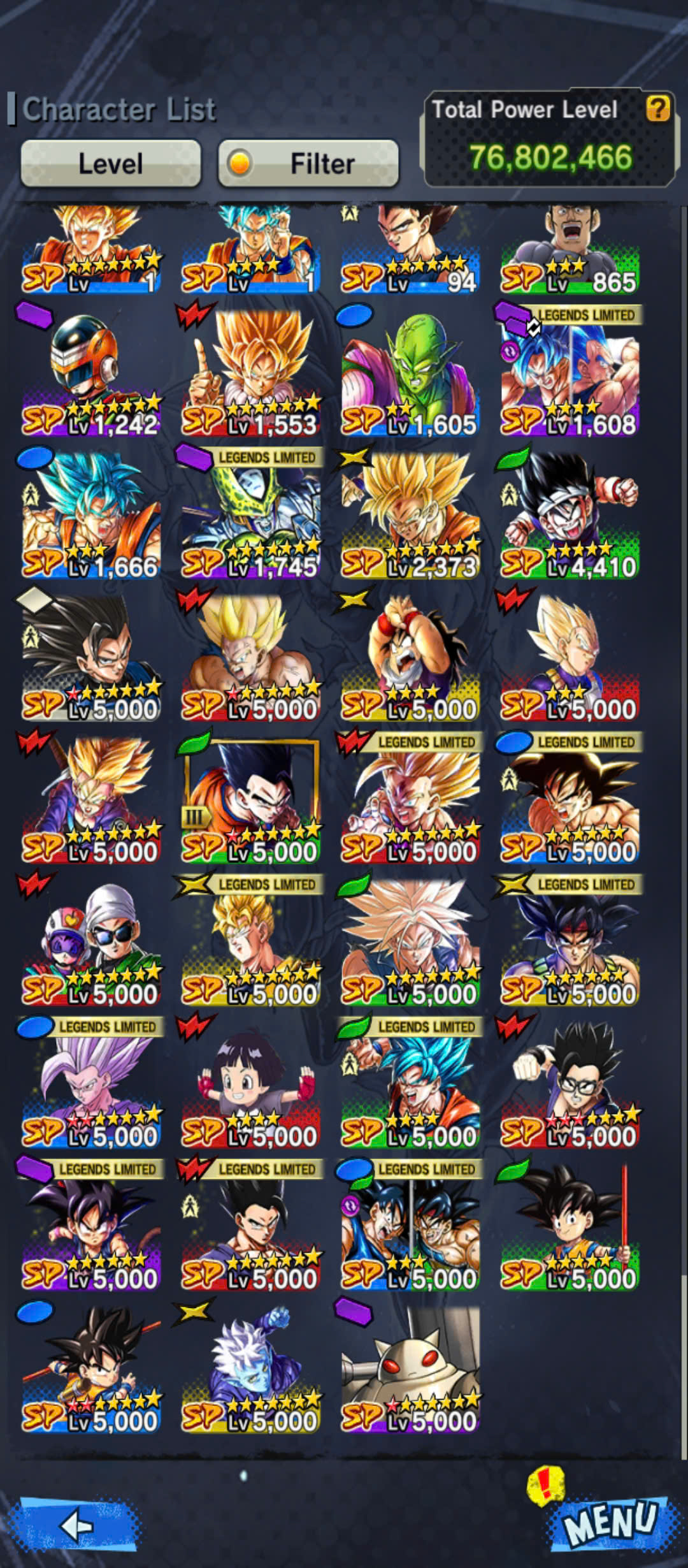Open the character card at Lv 865
This screenshot has height=1568, width=688.
tap(569, 249)
